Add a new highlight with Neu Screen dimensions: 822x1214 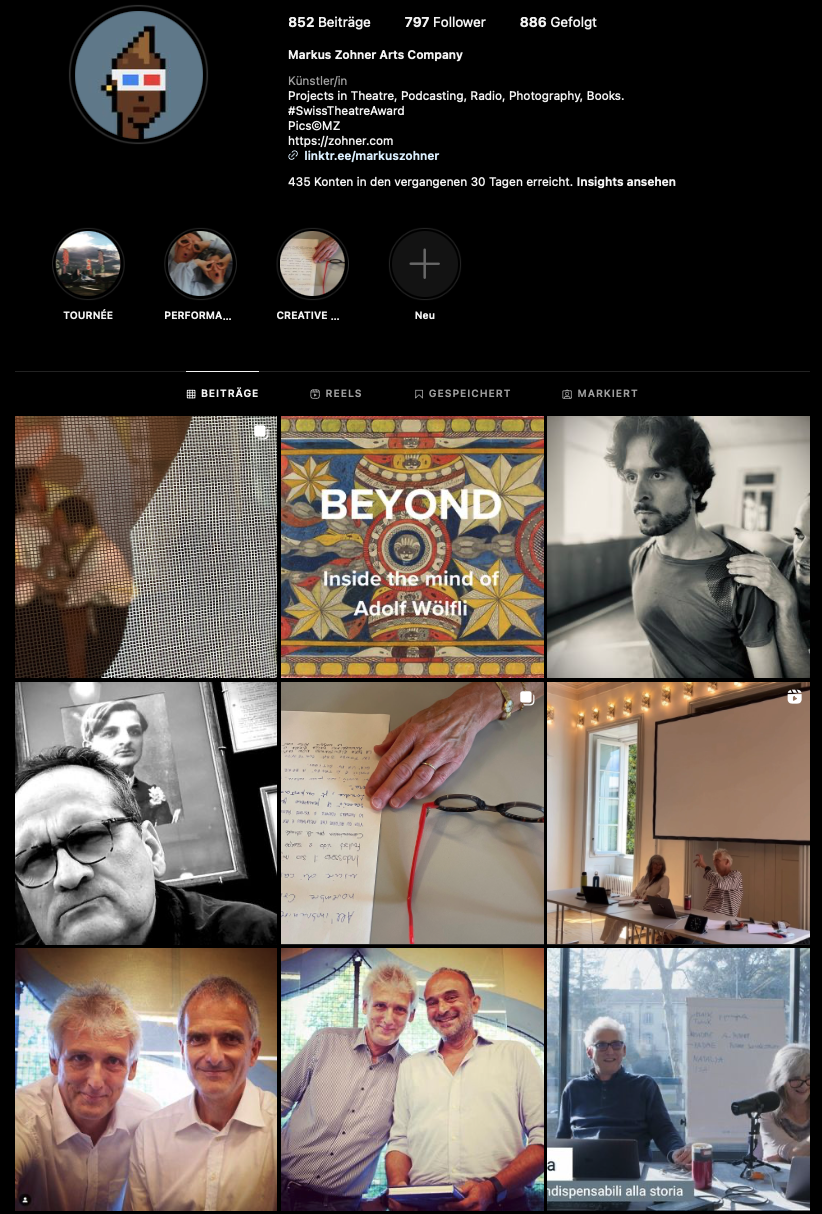pos(424,265)
